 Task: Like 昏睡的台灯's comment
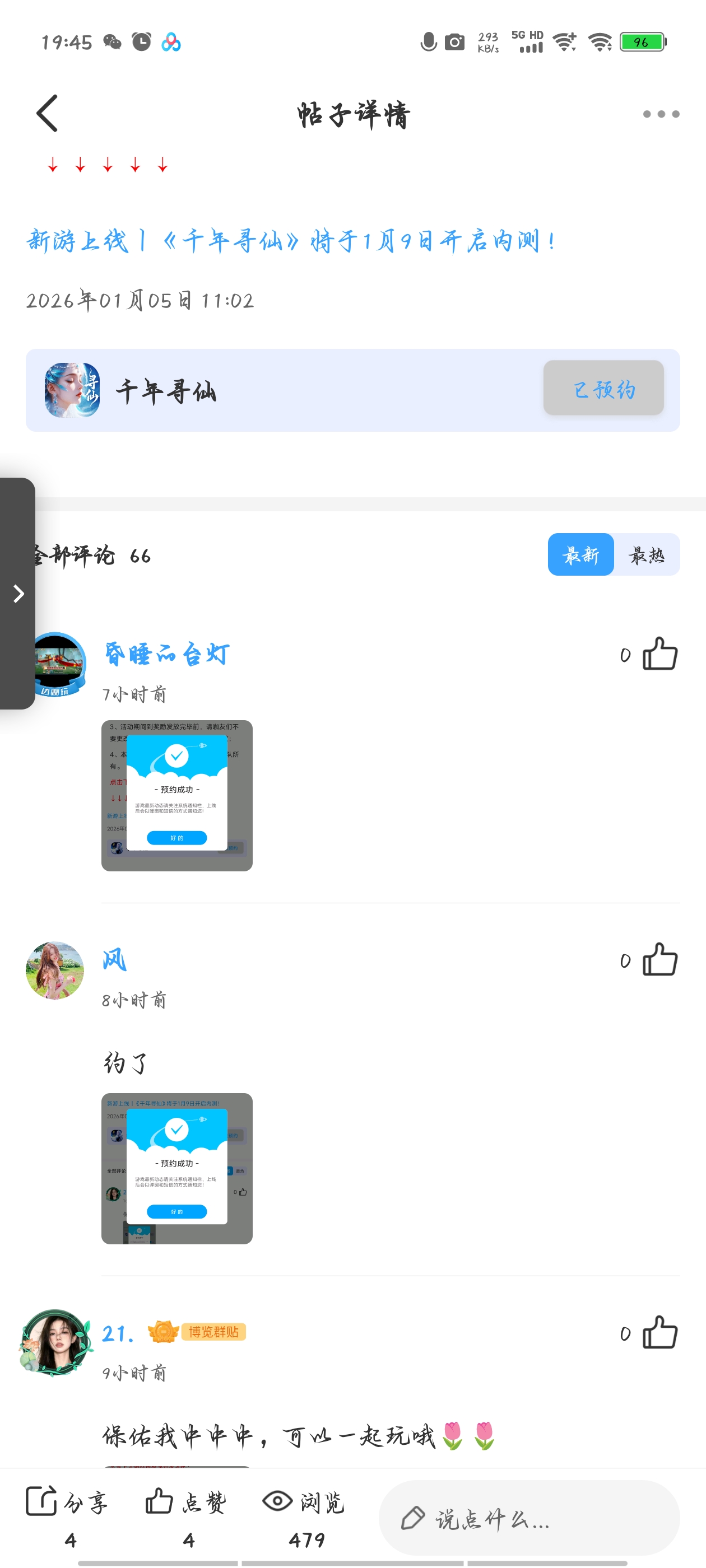[659, 654]
